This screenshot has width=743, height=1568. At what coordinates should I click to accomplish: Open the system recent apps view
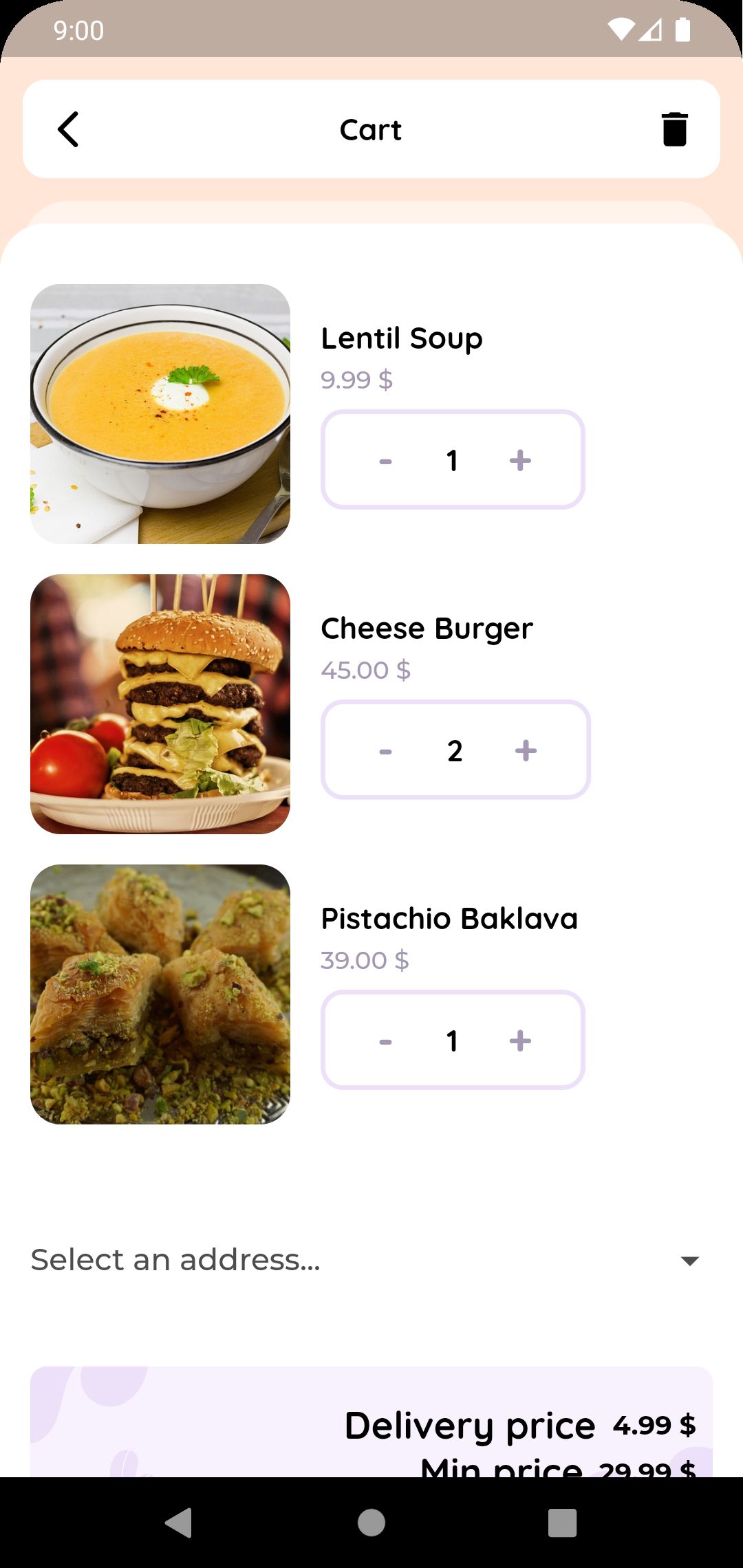point(562,1523)
